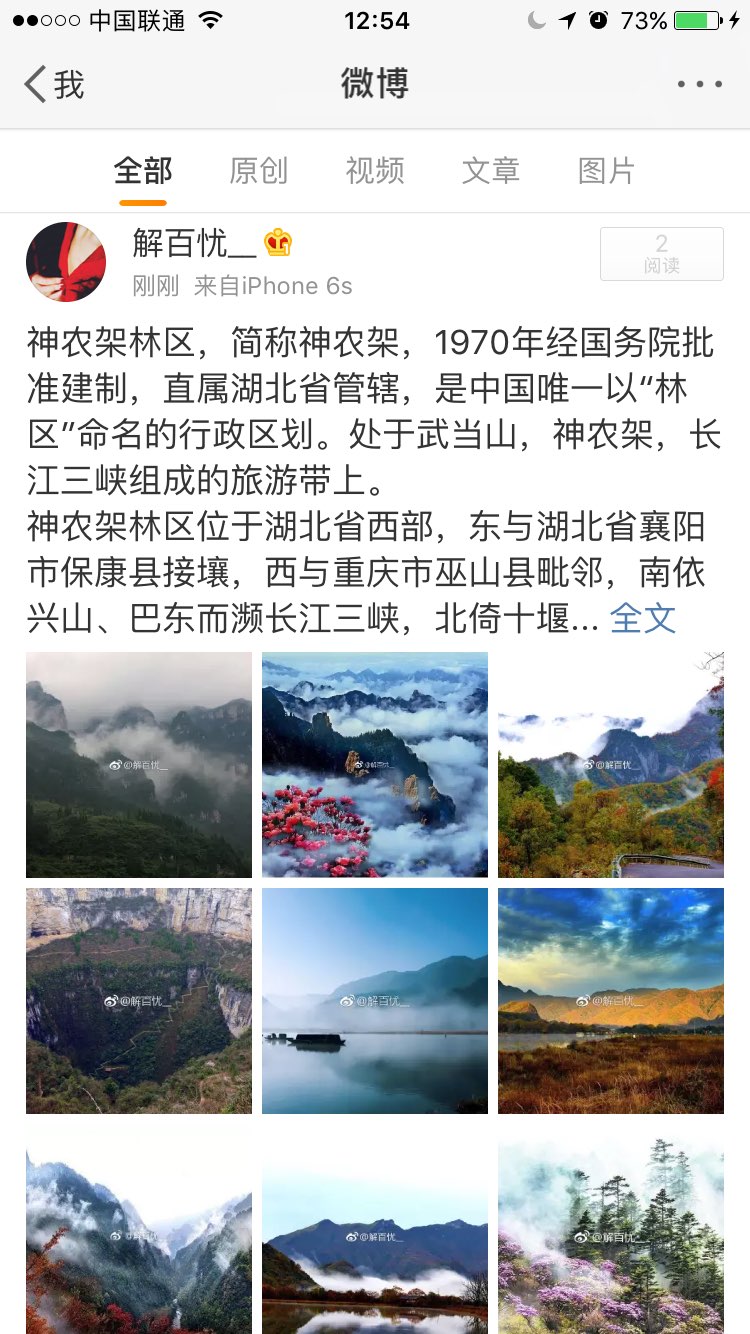Open the autumn mountain road photo
750x1334 pixels.
click(x=611, y=765)
